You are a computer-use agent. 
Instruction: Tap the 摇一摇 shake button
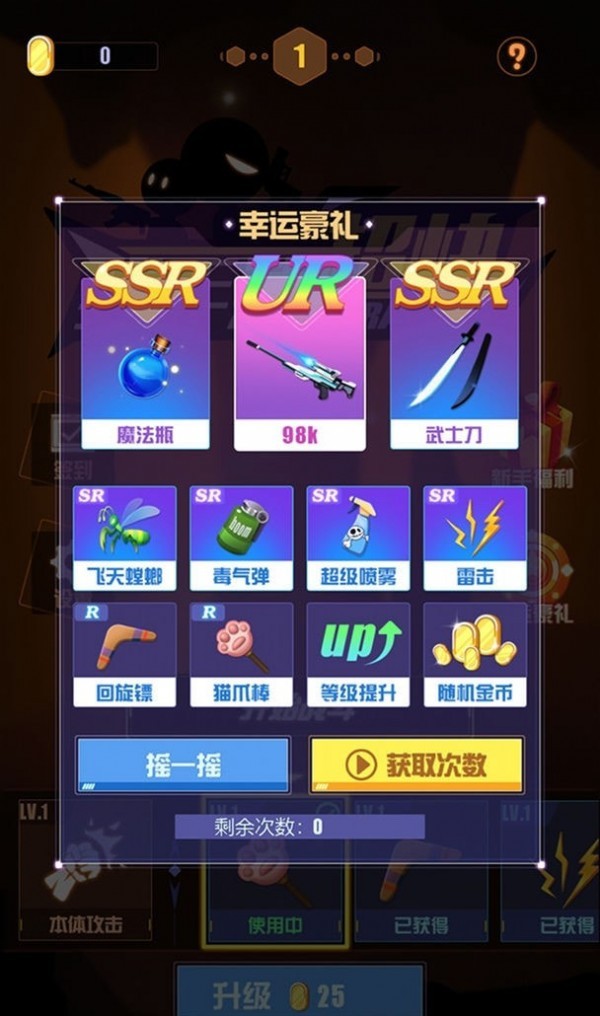[x=183, y=764]
